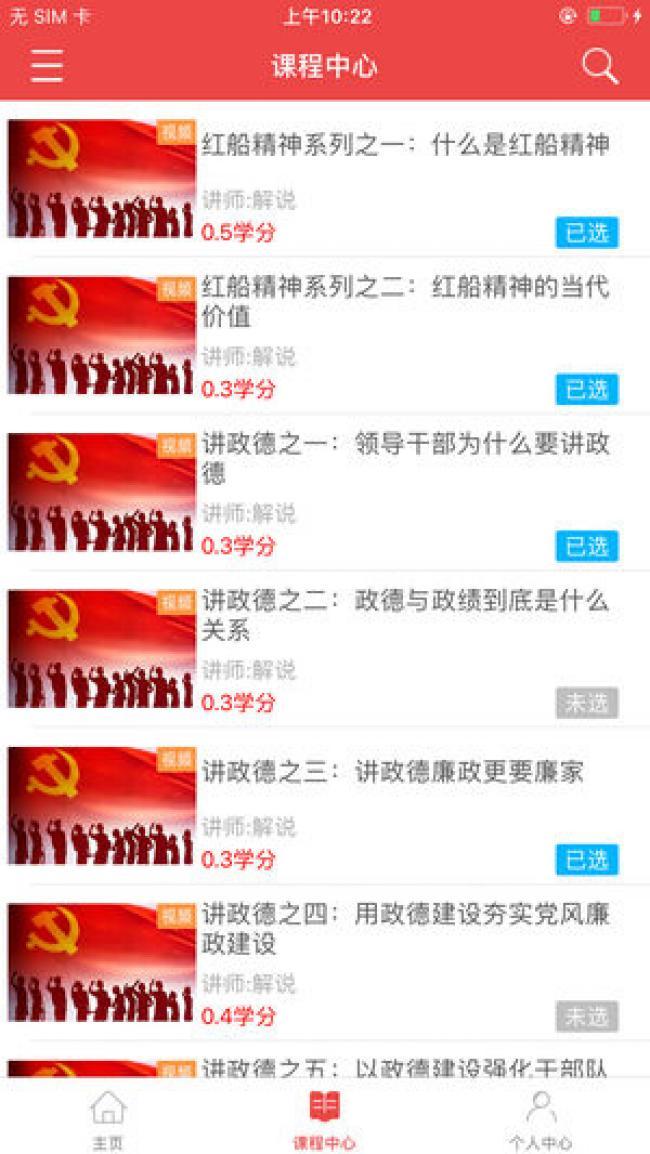Viewport: 650px width, 1154px height.
Task: Tap 已选 button on 红船精神系列之一 course
Action: pyautogui.click(x=587, y=233)
